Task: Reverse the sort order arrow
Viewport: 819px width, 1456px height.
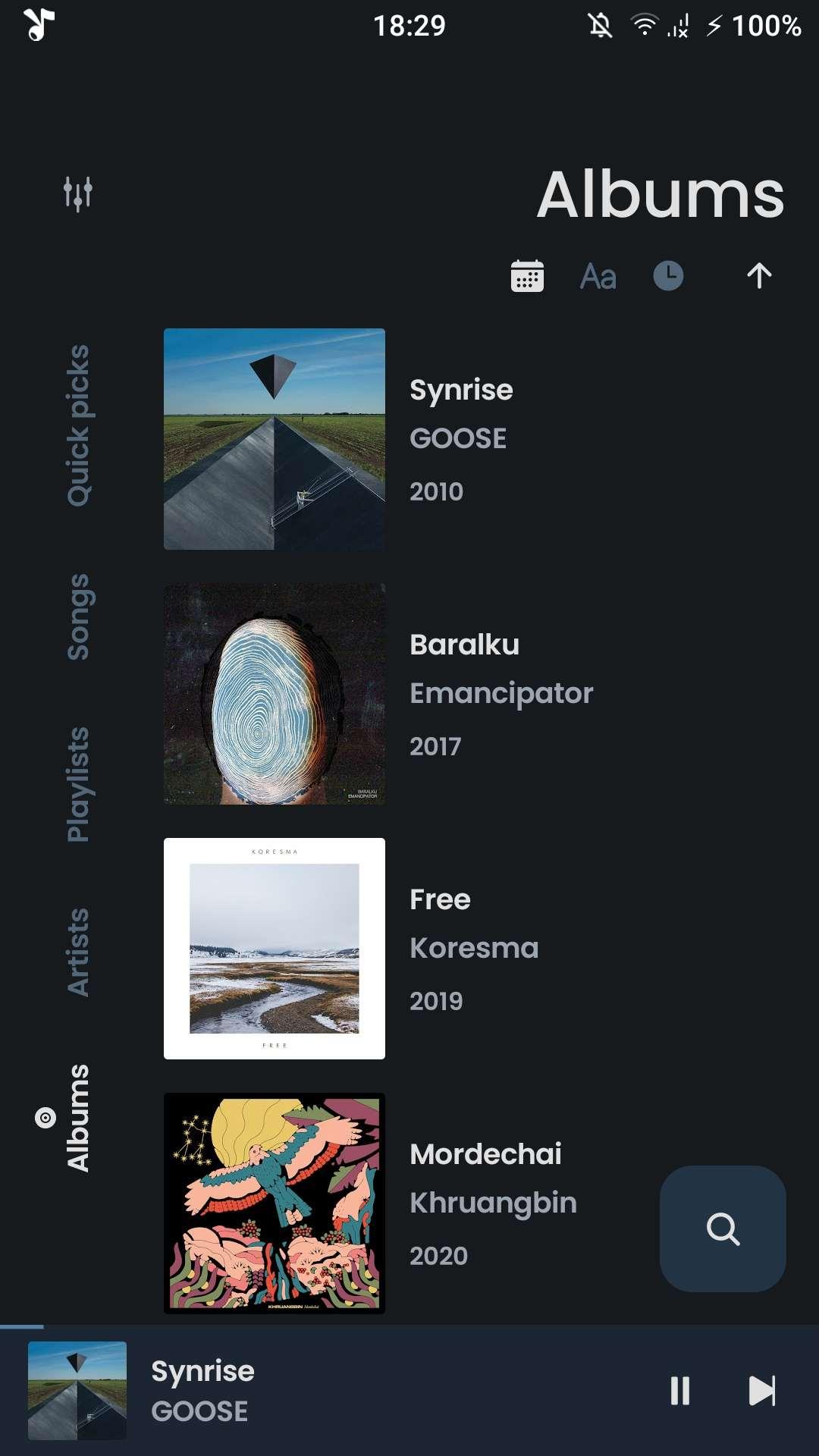Action: pyautogui.click(x=758, y=276)
